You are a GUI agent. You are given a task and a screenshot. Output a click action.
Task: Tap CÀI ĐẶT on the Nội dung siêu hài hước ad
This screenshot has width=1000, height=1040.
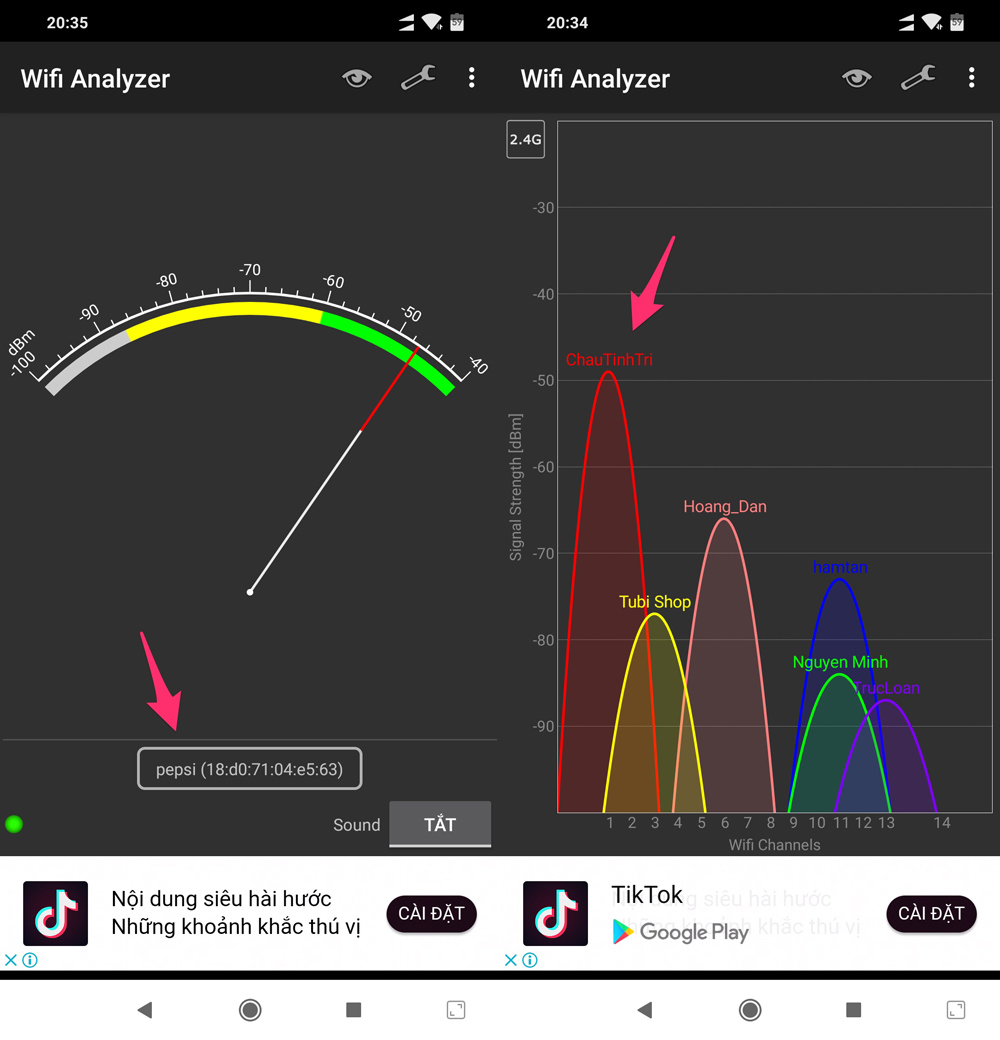(x=431, y=913)
